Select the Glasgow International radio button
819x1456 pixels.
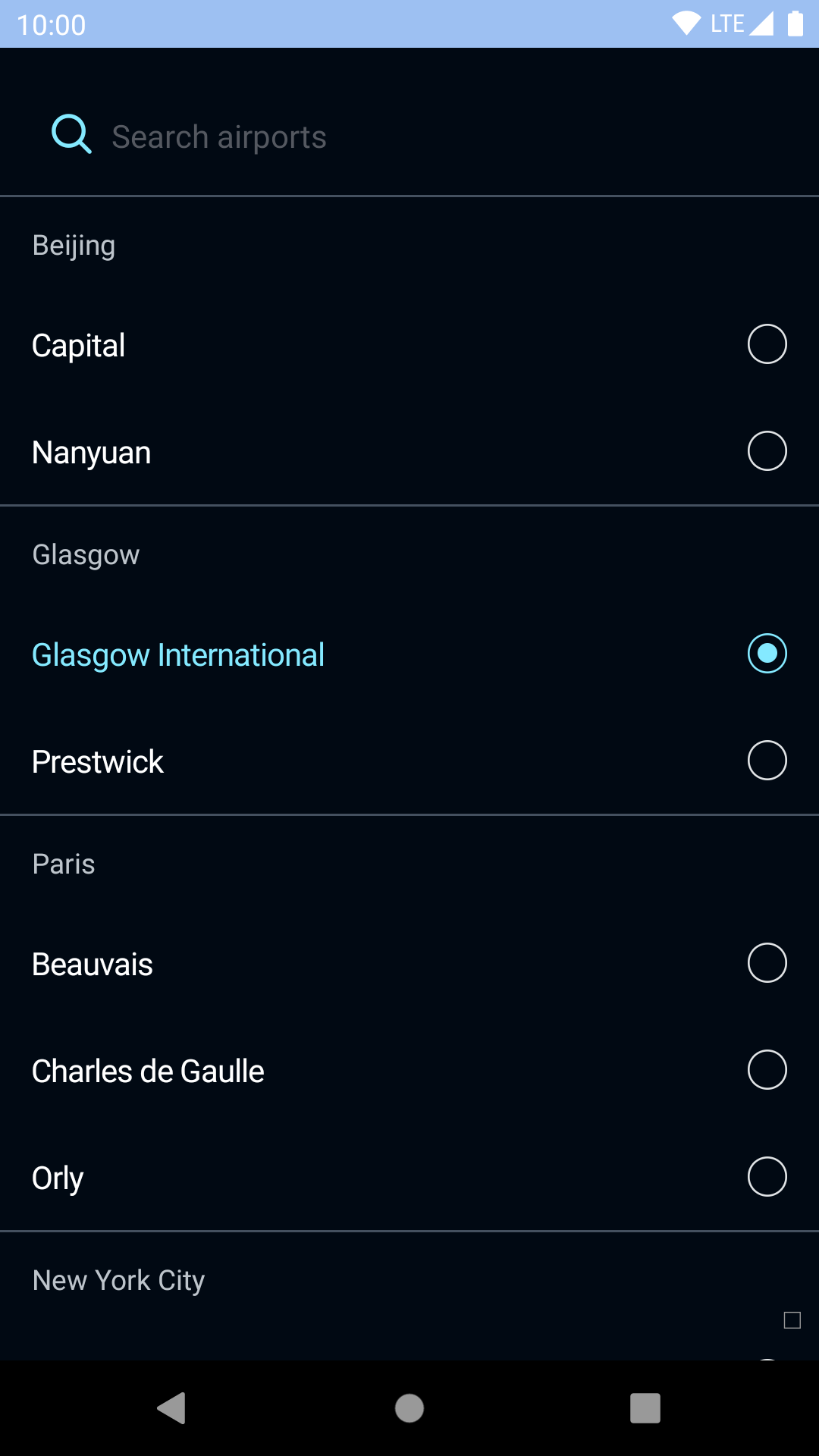pos(767,654)
